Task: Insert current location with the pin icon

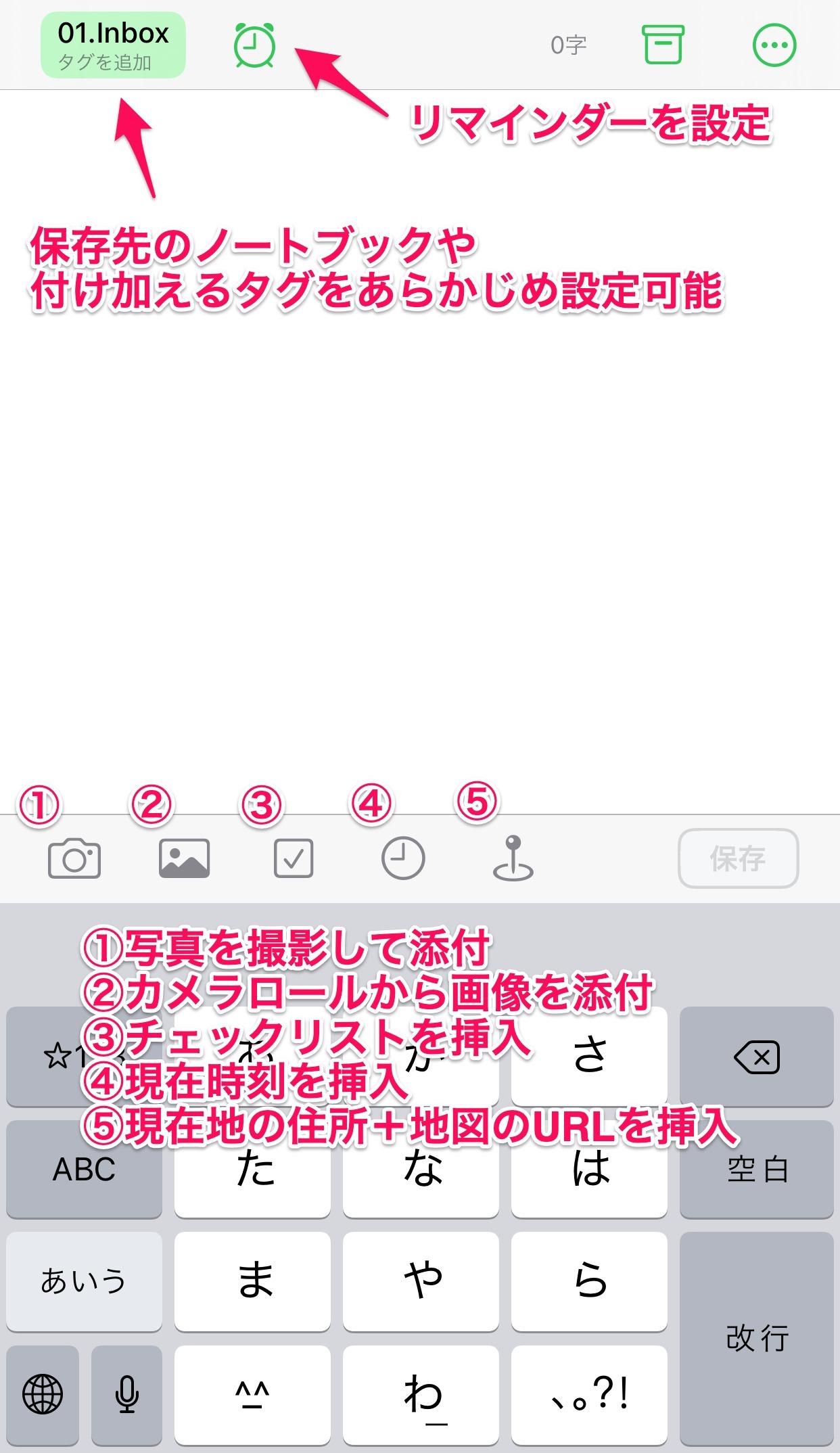Action: (513, 858)
